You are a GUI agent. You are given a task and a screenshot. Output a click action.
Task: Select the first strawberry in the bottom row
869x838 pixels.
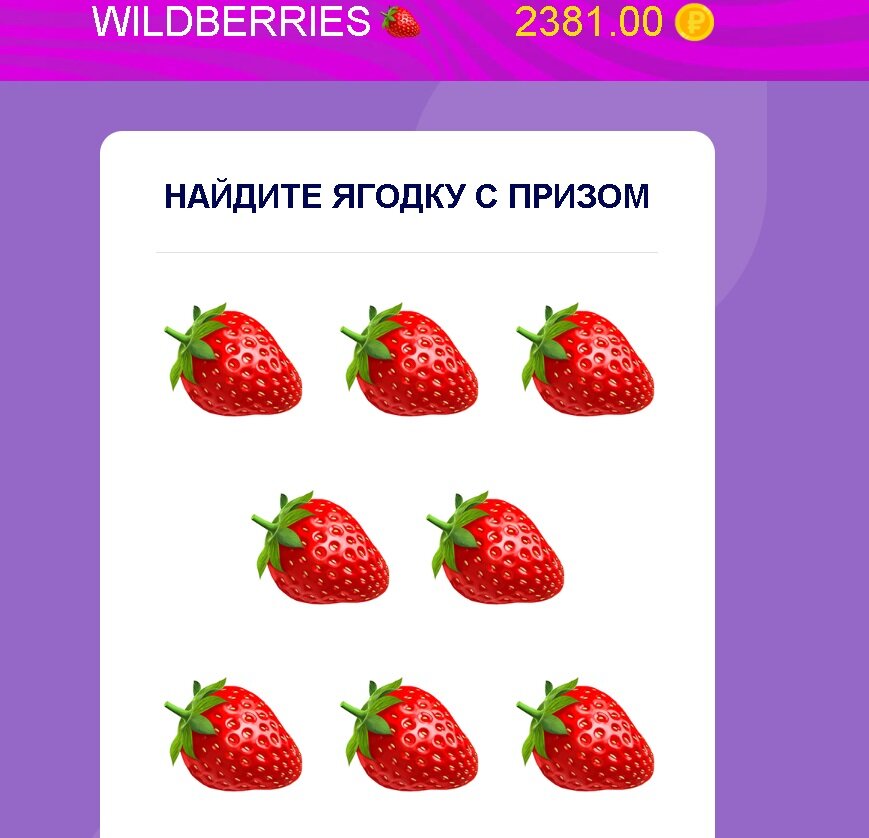tap(236, 737)
